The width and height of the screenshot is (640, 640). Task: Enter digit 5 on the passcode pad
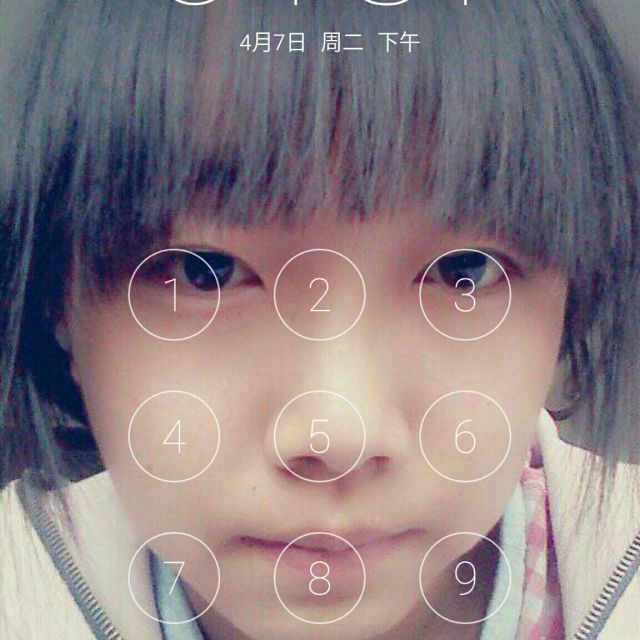(319, 437)
